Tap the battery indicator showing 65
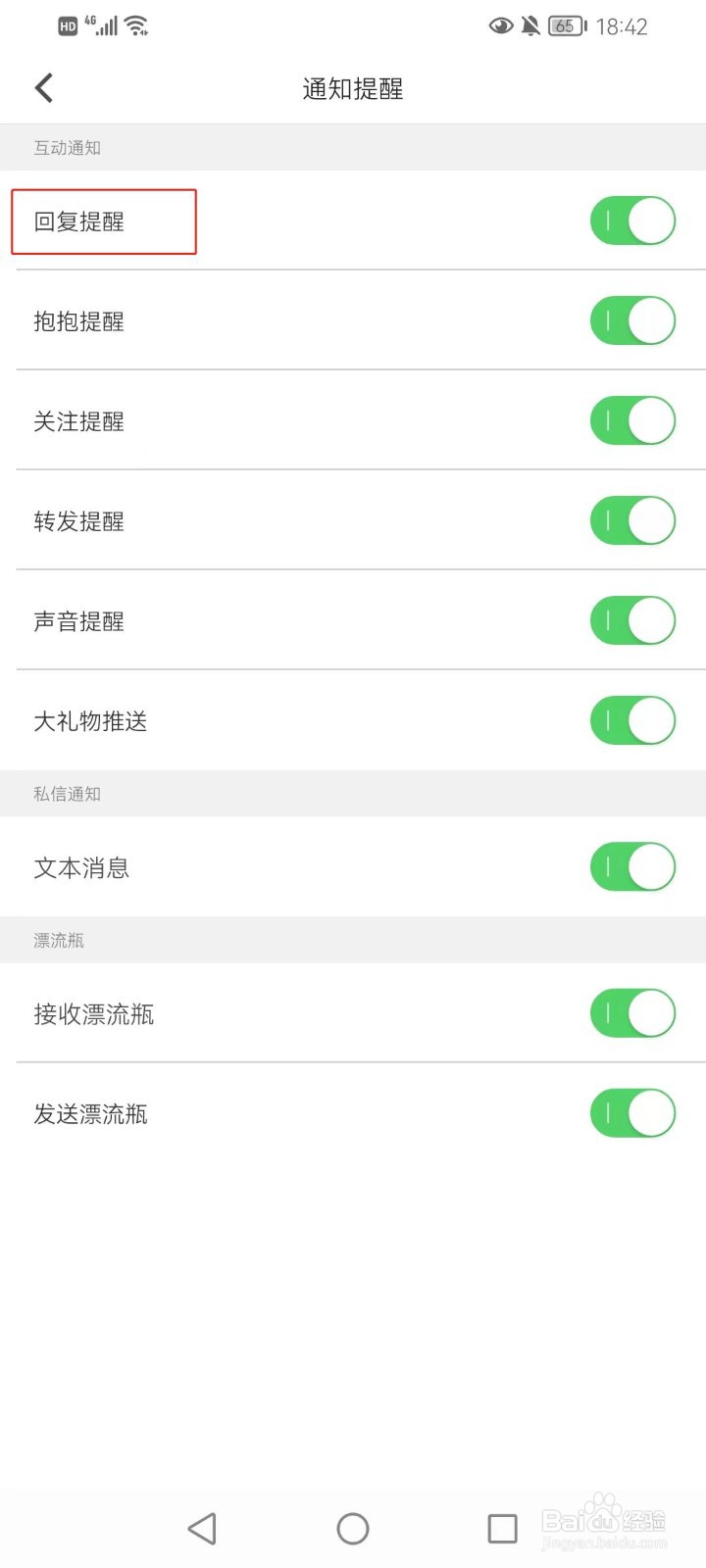Screen dimensions: 706x1568 (565, 26)
